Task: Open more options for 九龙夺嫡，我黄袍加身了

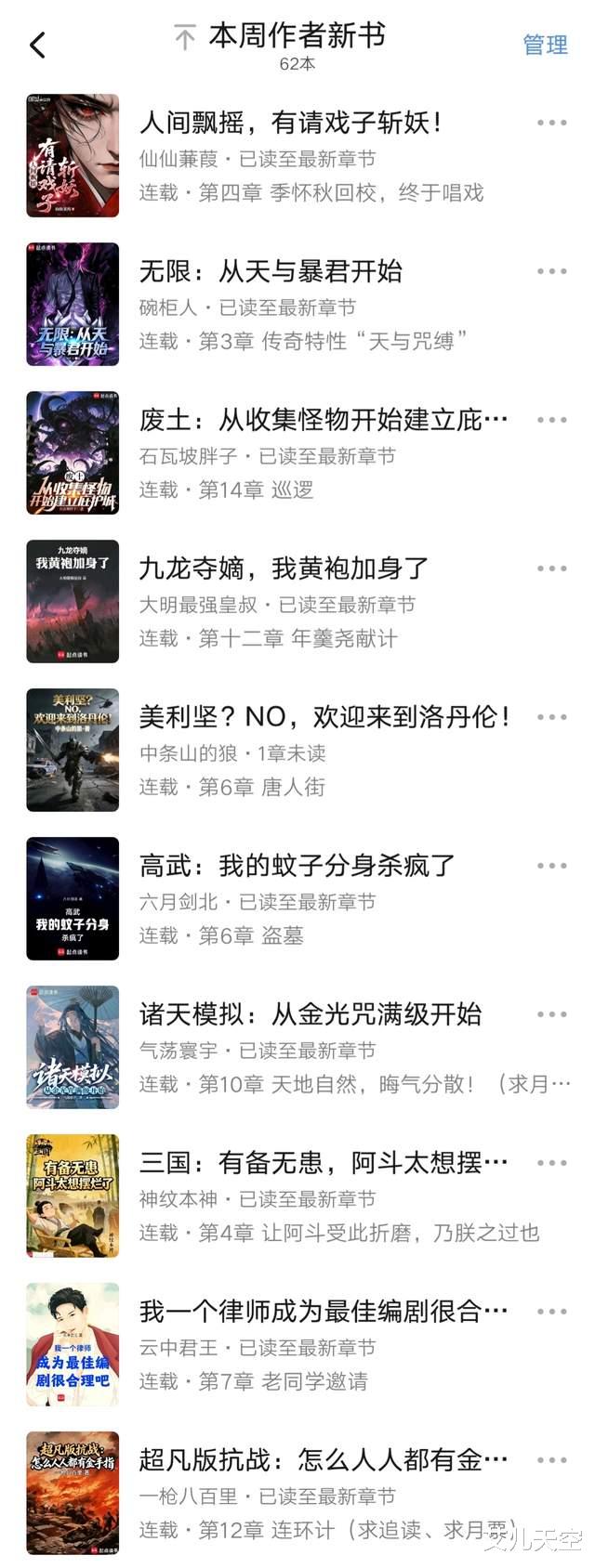Action: tap(551, 568)
